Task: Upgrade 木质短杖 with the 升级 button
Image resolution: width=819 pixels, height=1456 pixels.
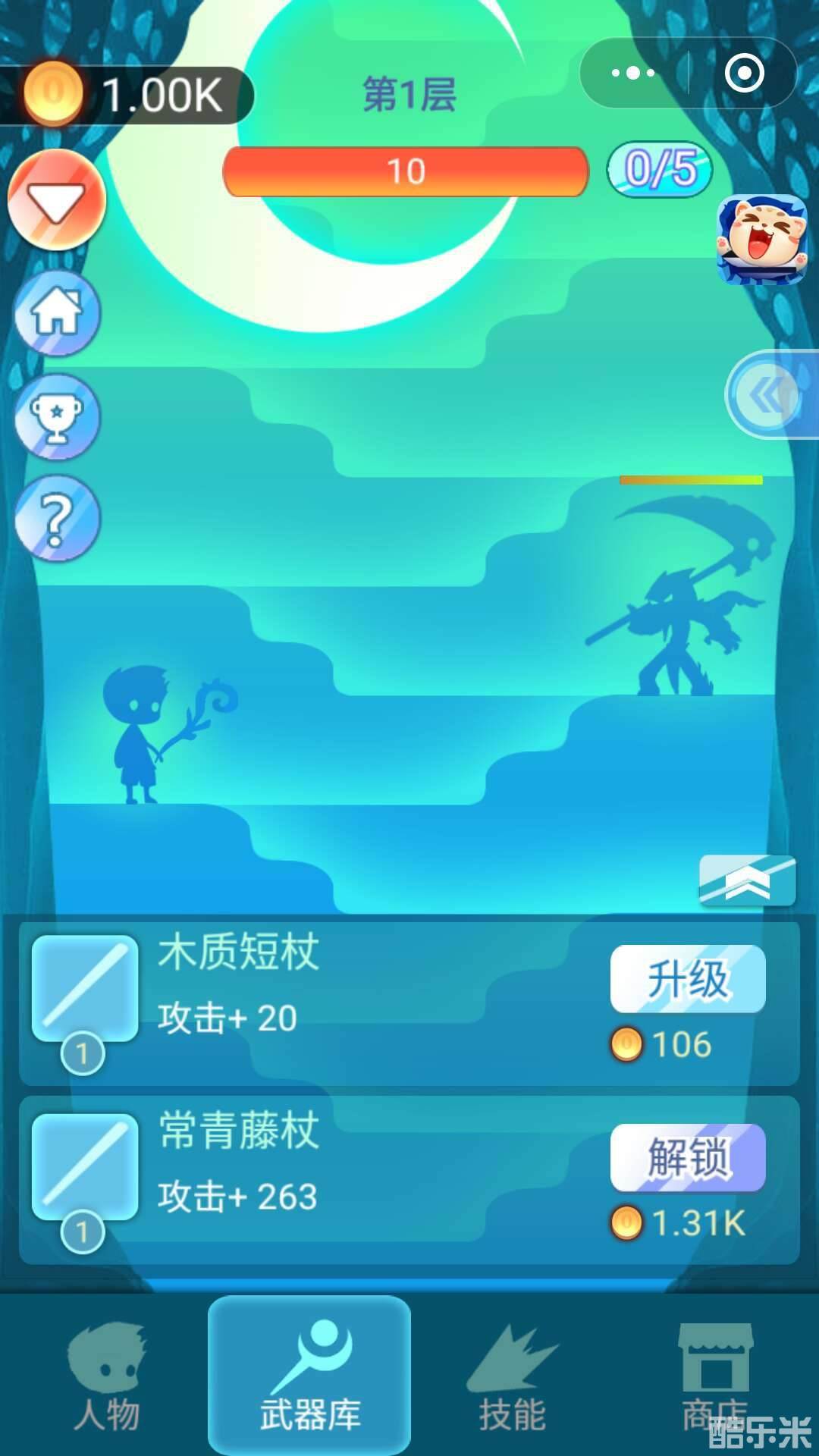Action: point(688,980)
